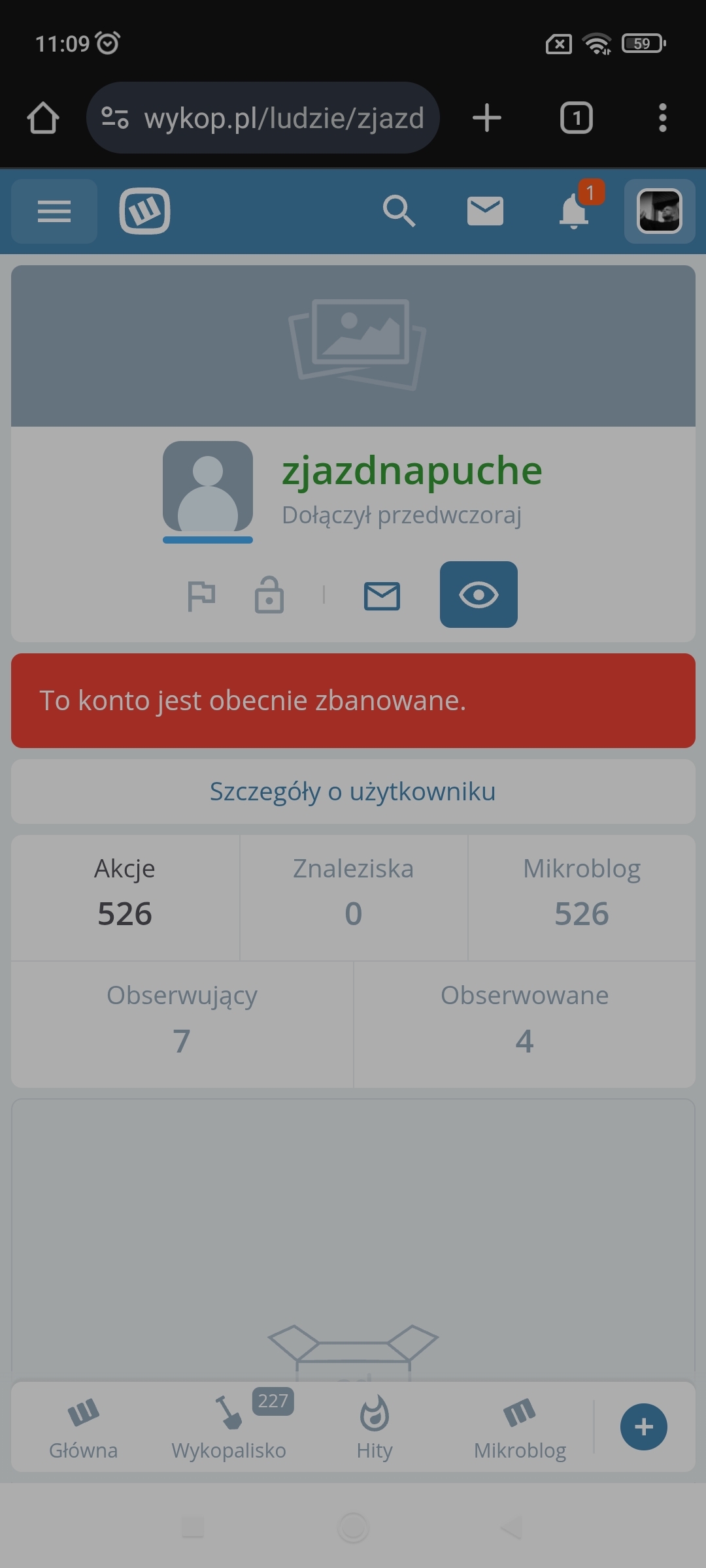Image resolution: width=706 pixels, height=1568 pixels.
Task: Open private messages envelope in header
Action: tap(485, 211)
